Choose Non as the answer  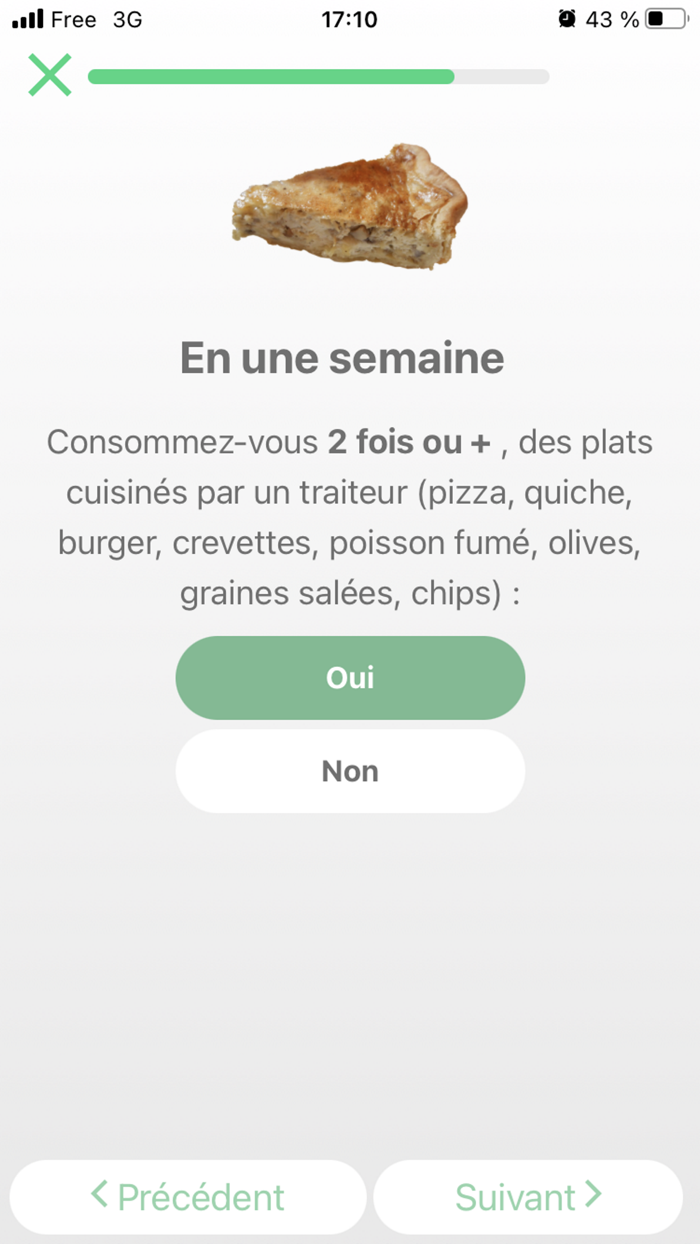point(350,771)
